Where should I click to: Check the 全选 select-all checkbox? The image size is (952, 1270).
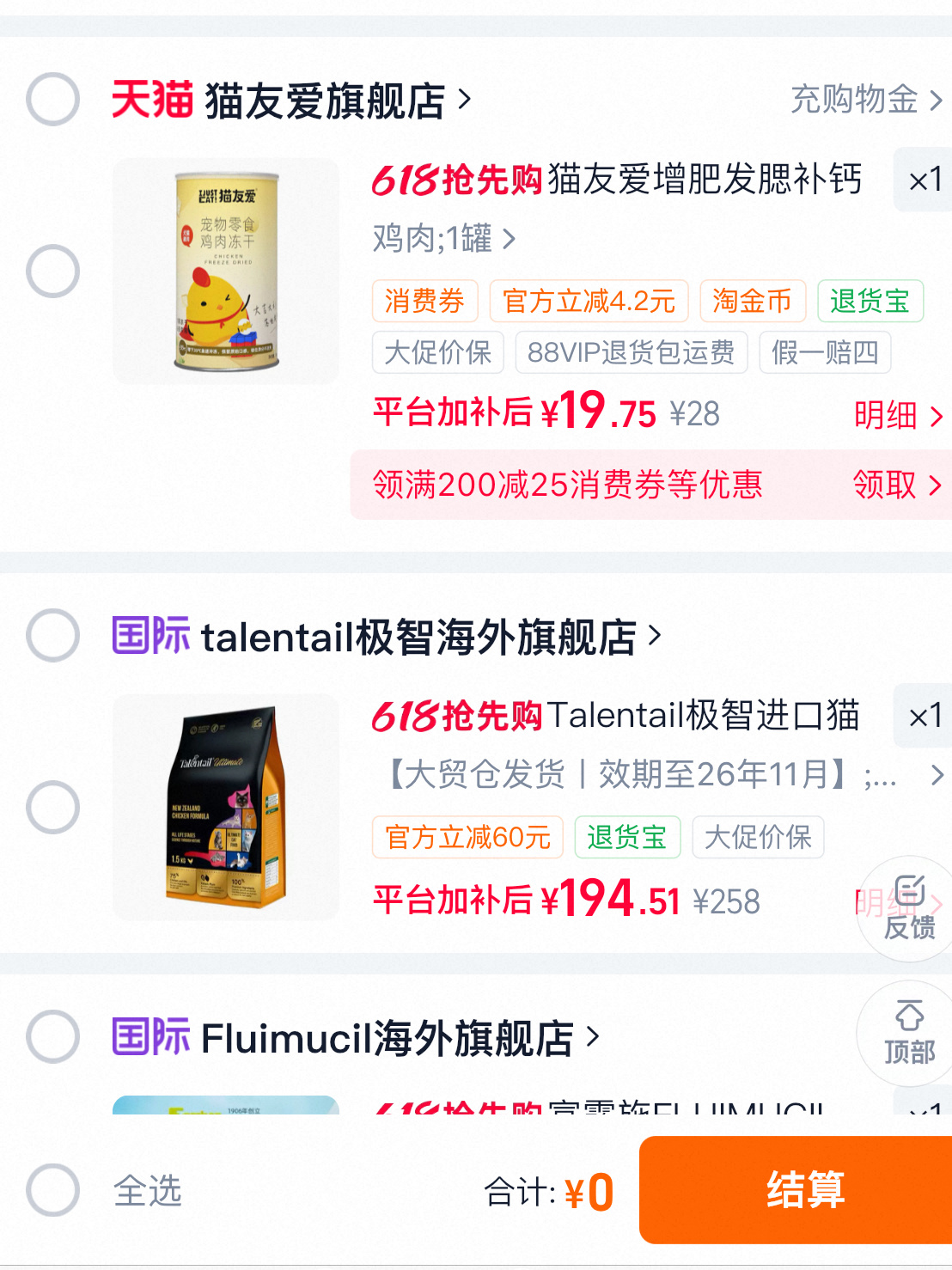point(52,1191)
